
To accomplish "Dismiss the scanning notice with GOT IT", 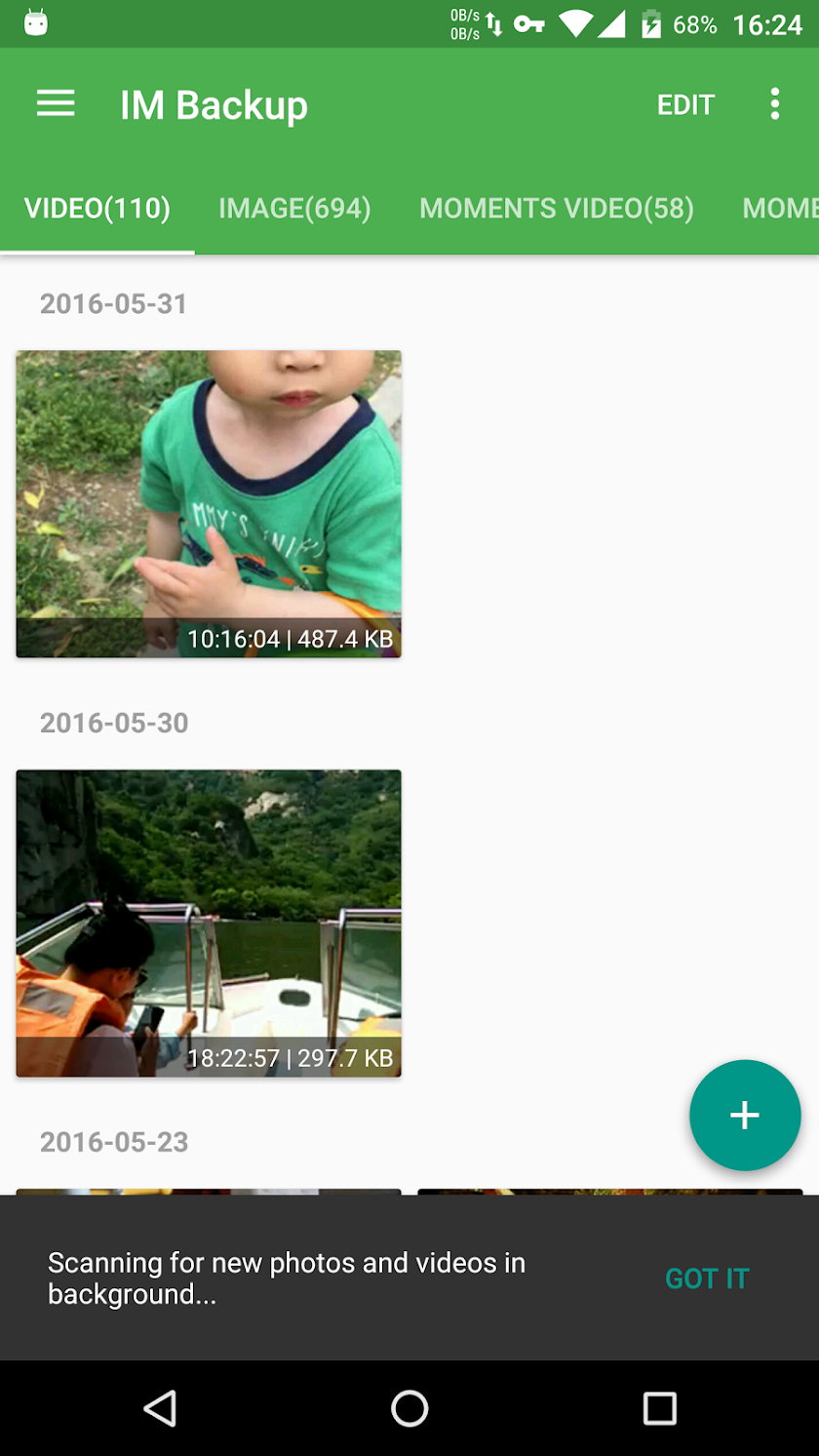I will point(706,1279).
